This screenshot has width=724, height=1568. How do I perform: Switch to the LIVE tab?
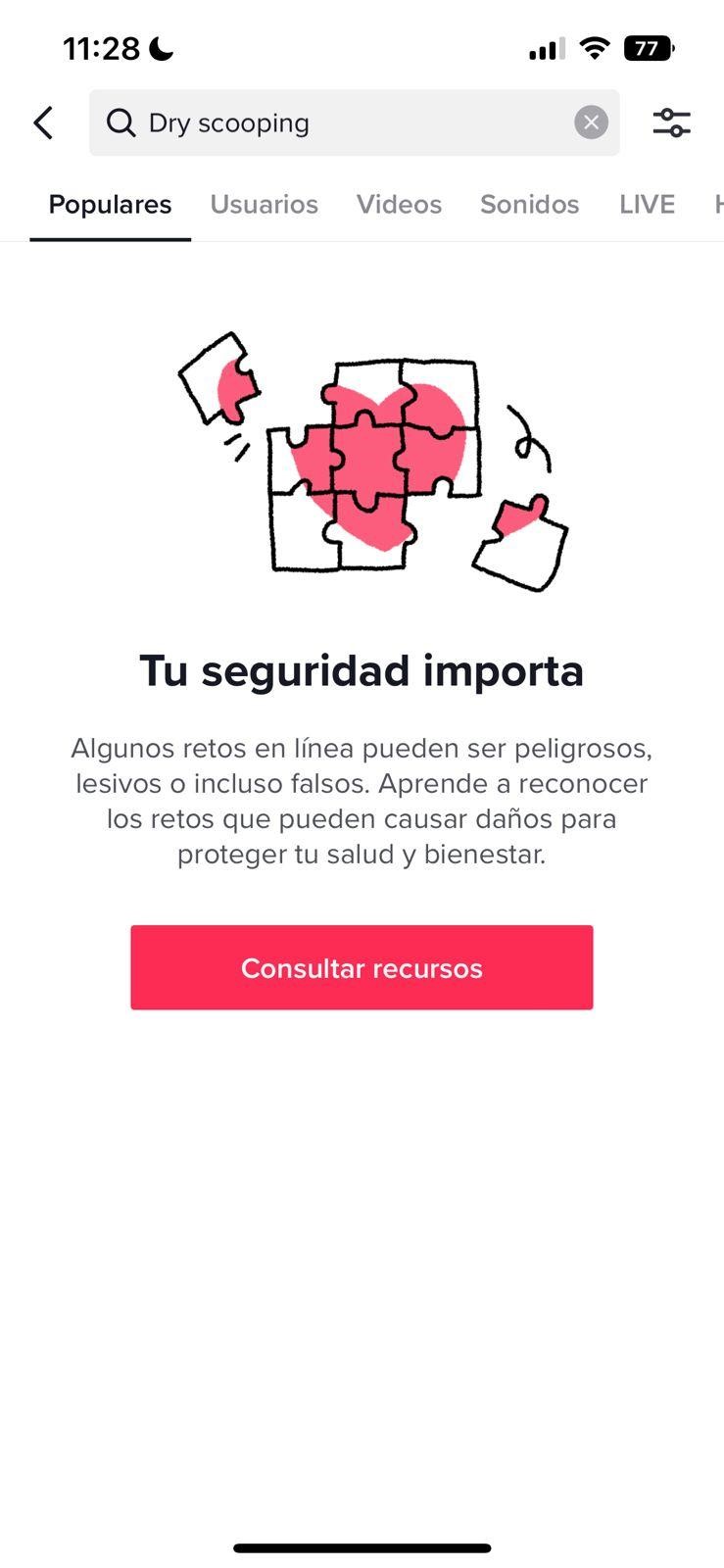coord(647,205)
